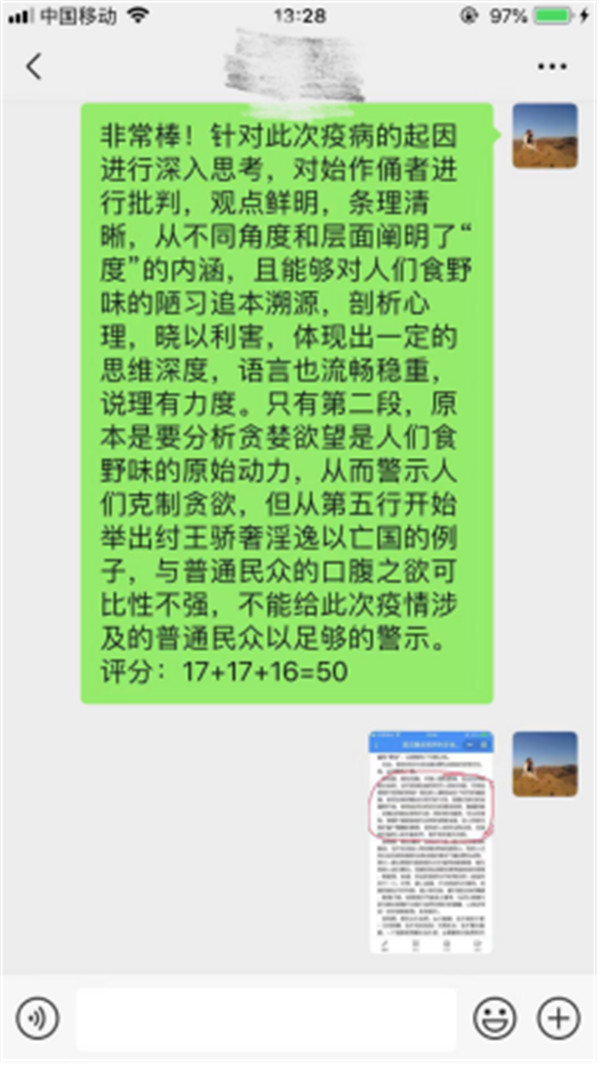Viewport: 600px width, 1066px height.
Task: Open the chat's three-dot options menu
Action: tap(552, 67)
